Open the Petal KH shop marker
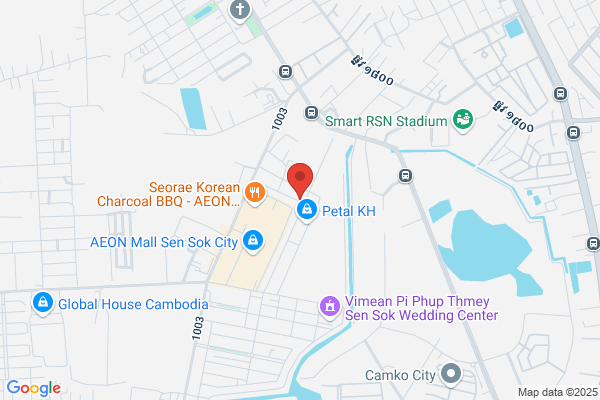The height and width of the screenshot is (400, 600). click(x=307, y=210)
